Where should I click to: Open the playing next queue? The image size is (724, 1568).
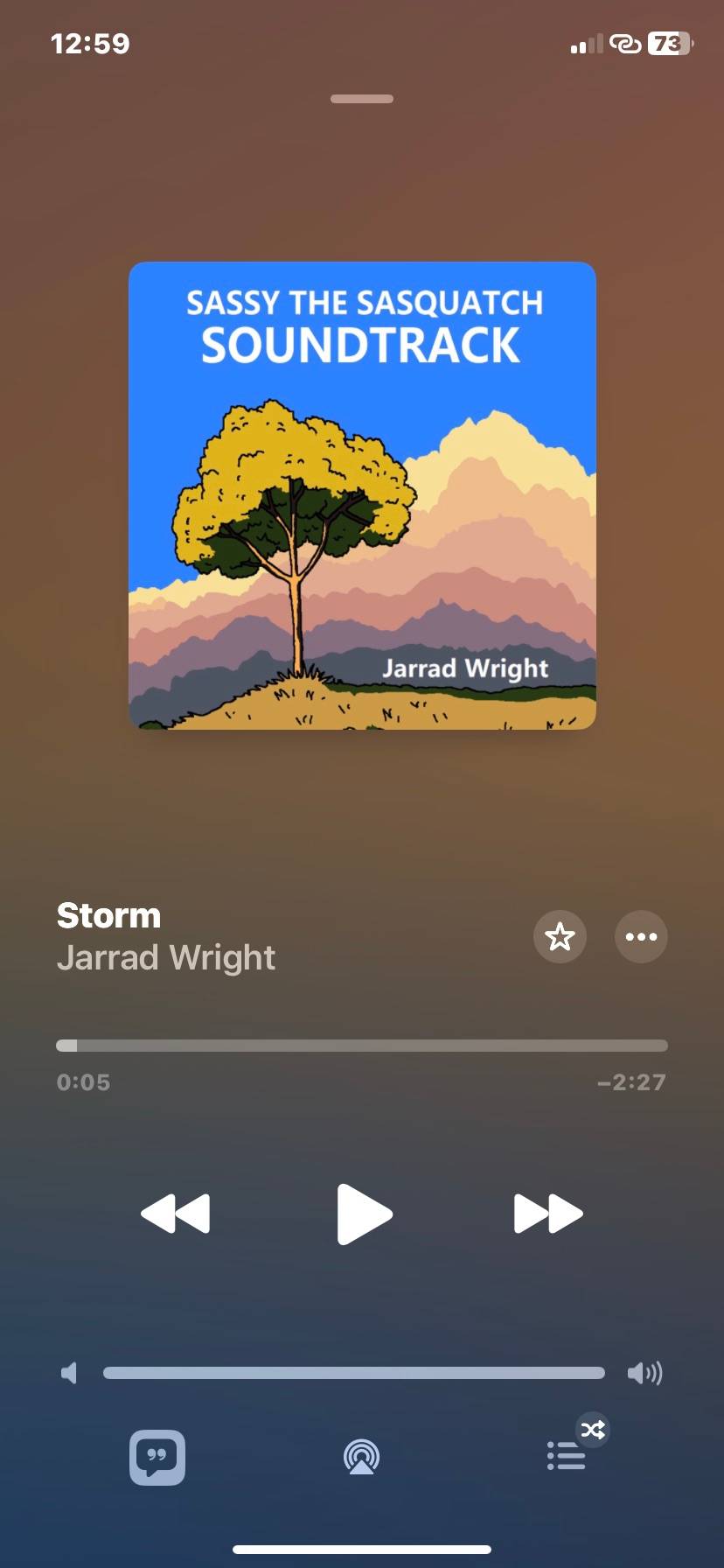click(567, 1456)
